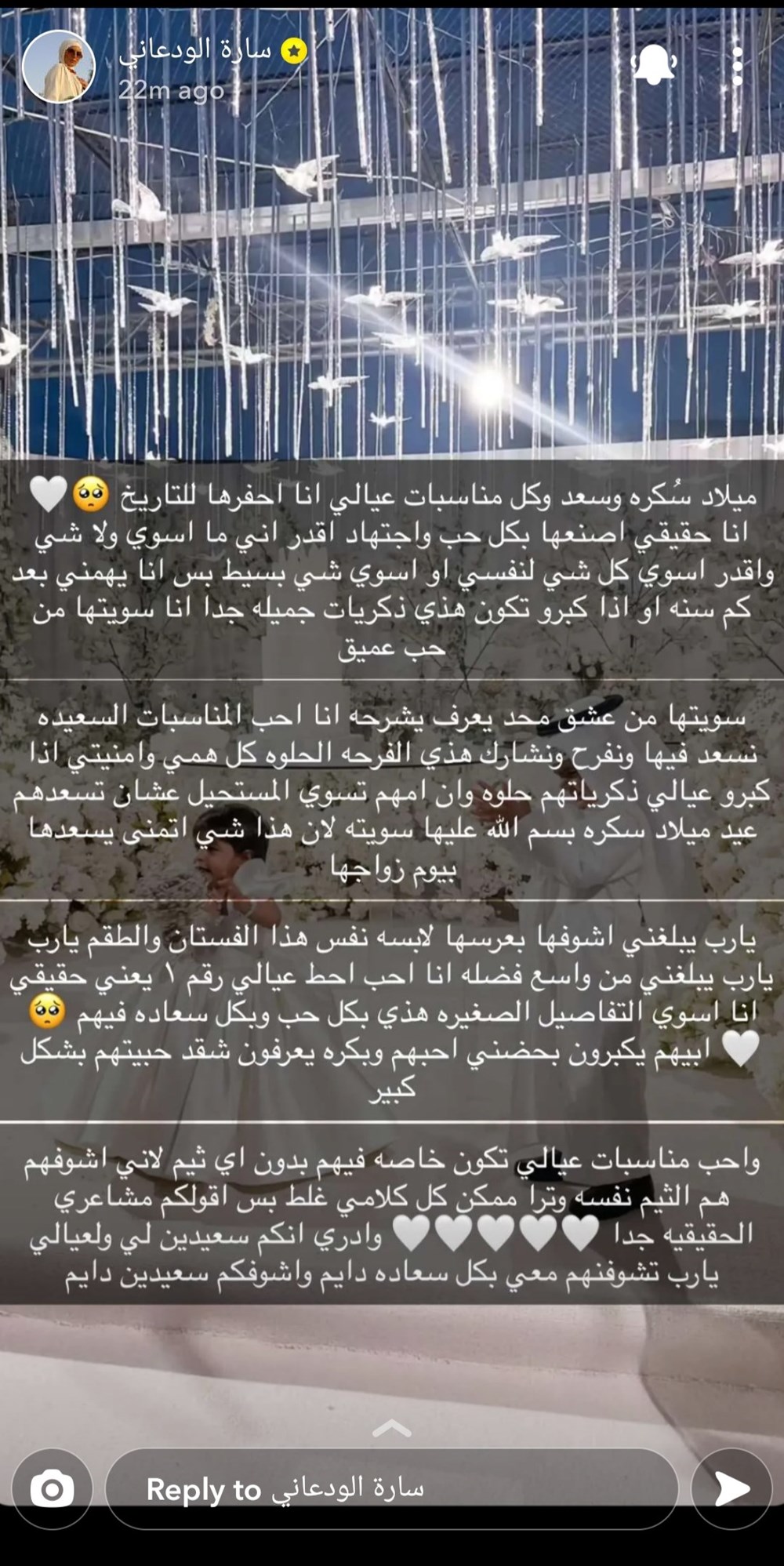This screenshot has height=1566, width=784.
Task: Tap the Reply to سارة الودعاني field
Action: coord(390,1488)
